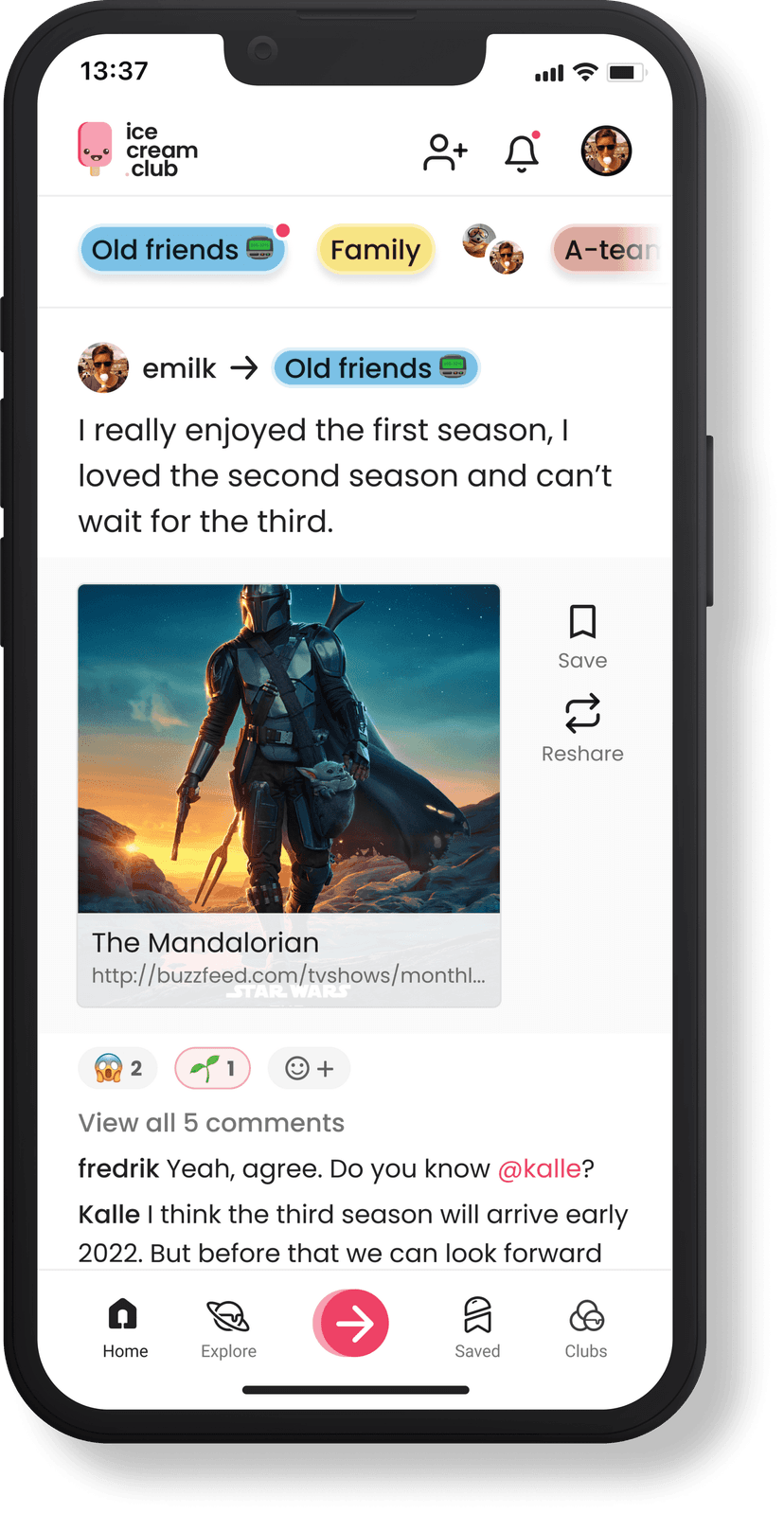The width and height of the screenshot is (784, 1514).
Task: Reshare the Mandalorian post
Action: (x=582, y=729)
